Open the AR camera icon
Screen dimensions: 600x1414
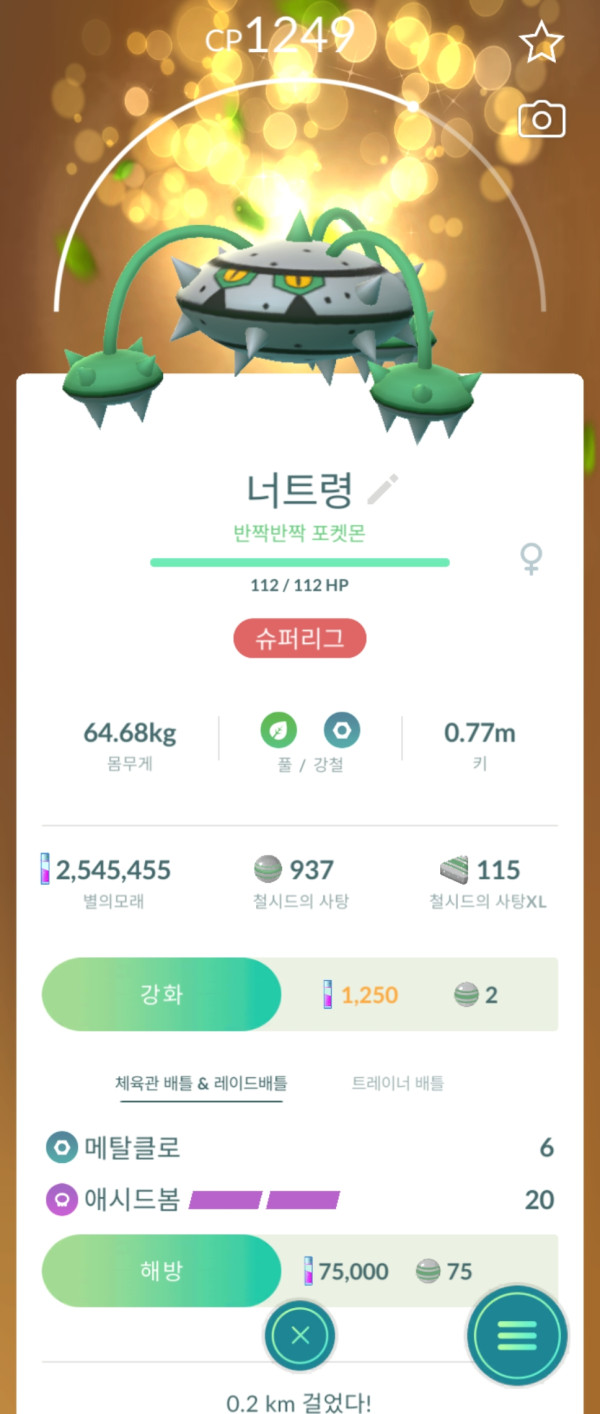point(541,120)
